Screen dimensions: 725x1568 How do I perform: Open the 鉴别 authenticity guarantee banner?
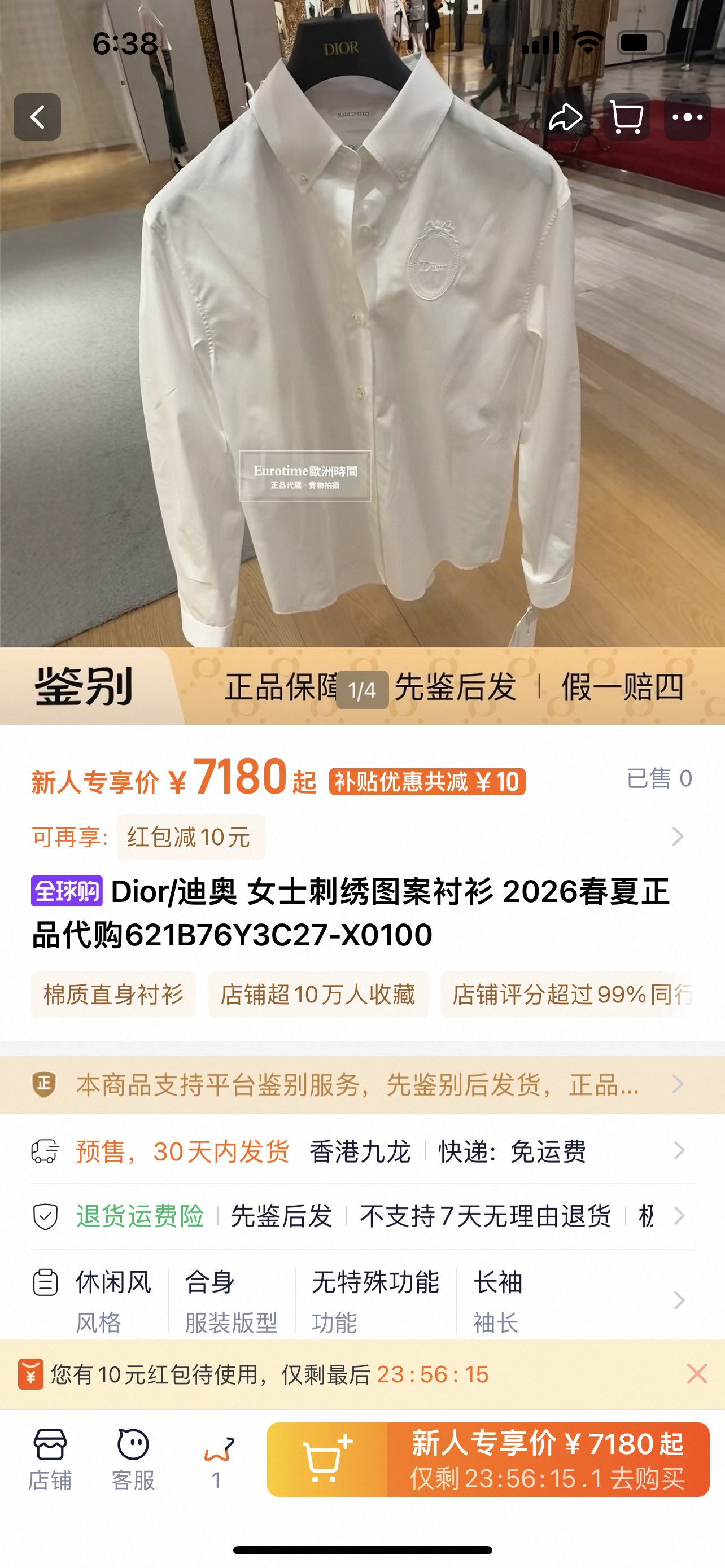pyautogui.click(x=362, y=686)
